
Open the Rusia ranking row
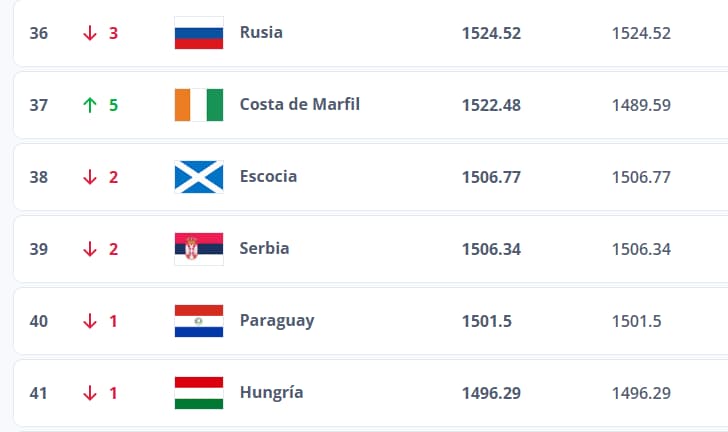(x=261, y=32)
